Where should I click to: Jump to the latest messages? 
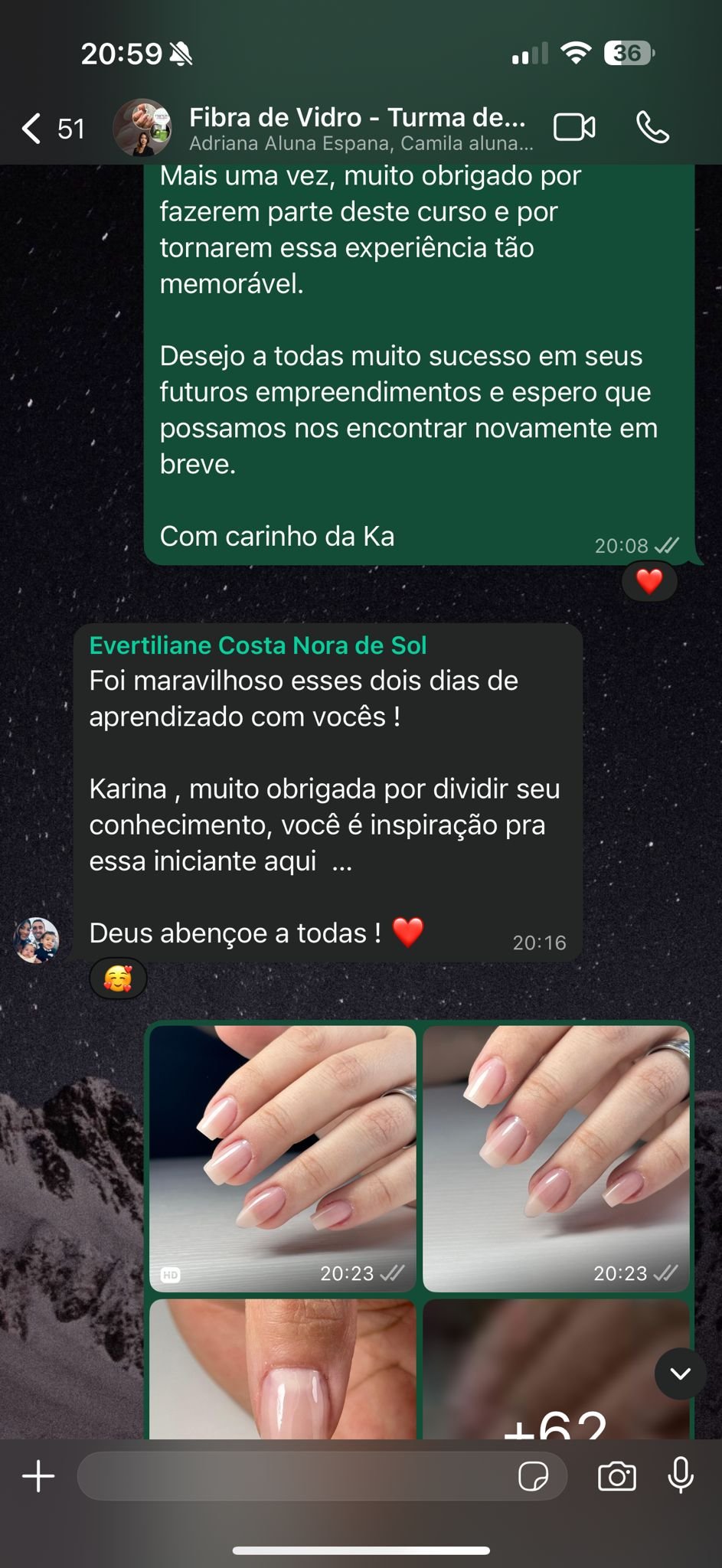click(680, 1374)
